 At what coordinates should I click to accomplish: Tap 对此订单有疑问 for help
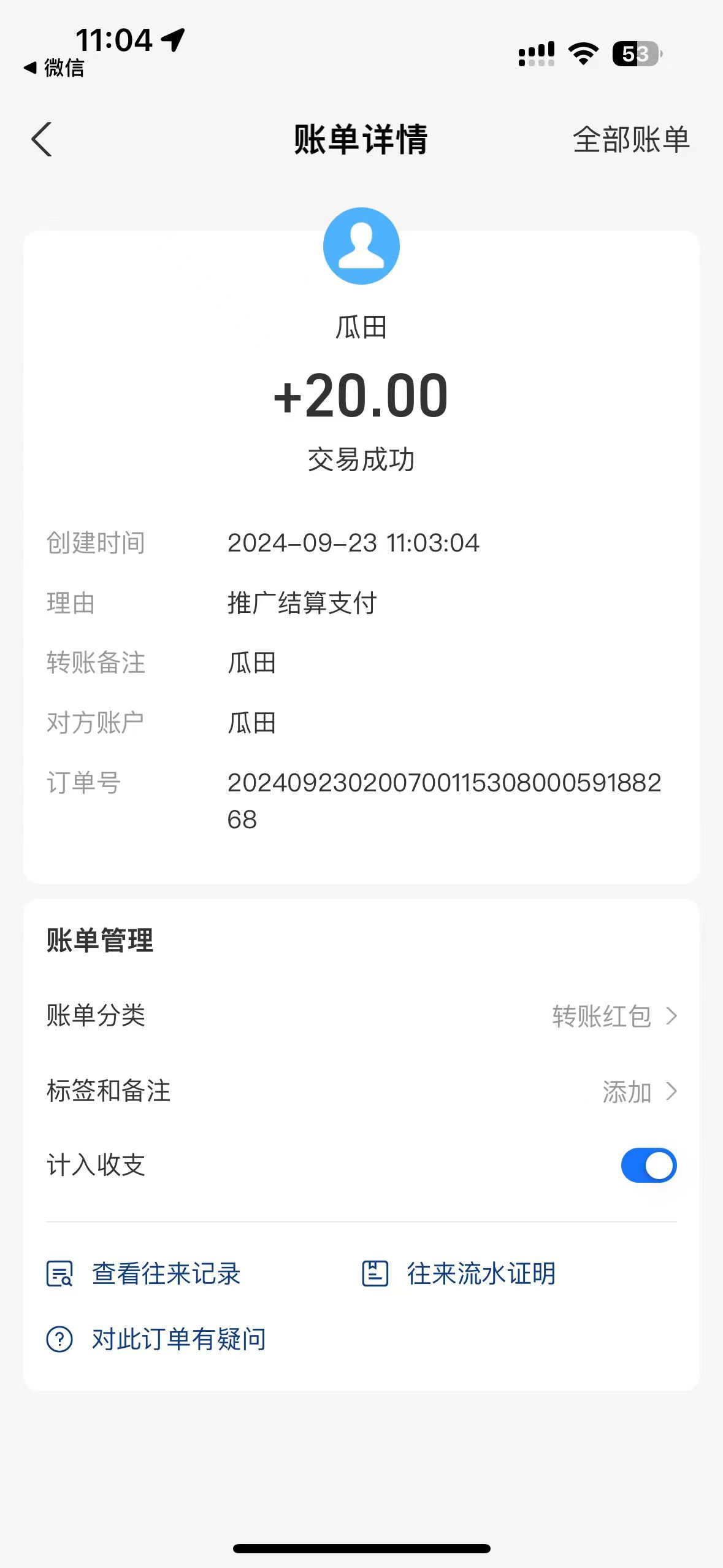[156, 1339]
